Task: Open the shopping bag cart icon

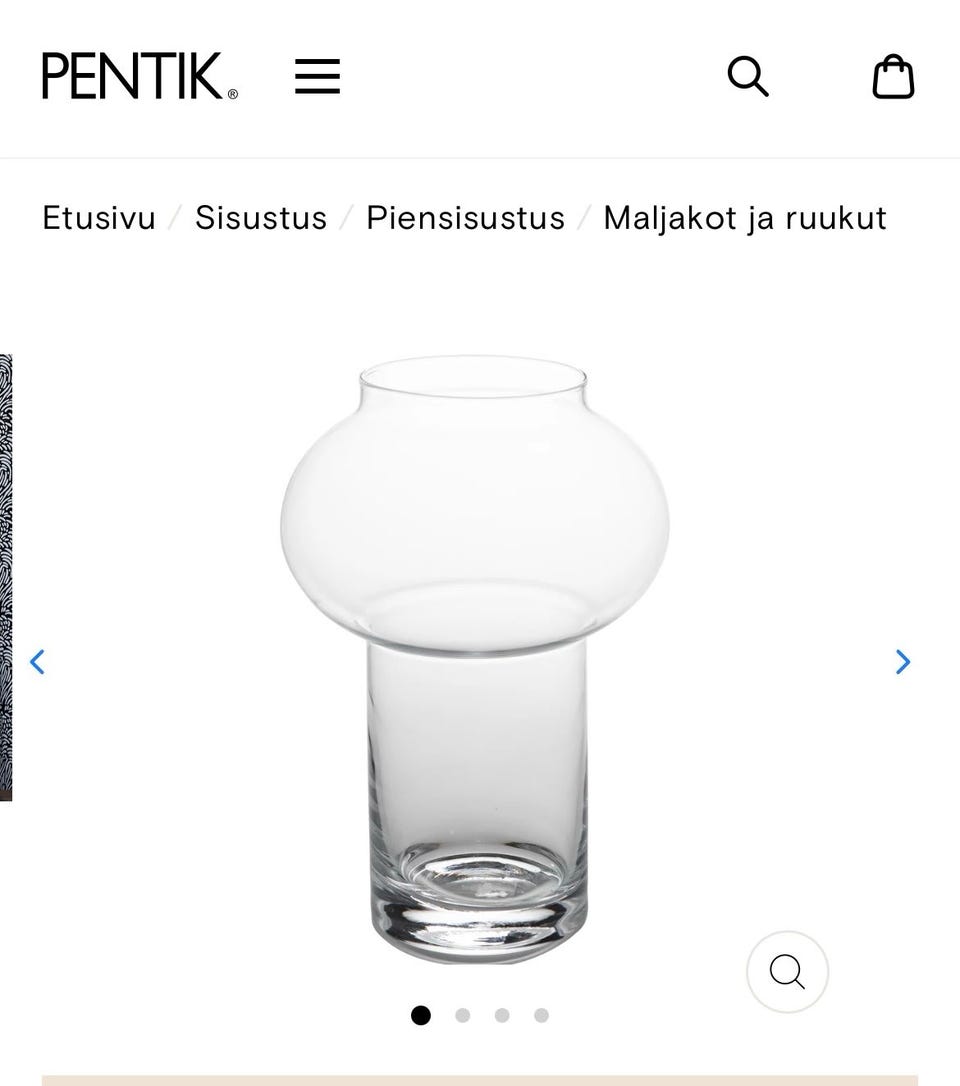Action: point(893,76)
